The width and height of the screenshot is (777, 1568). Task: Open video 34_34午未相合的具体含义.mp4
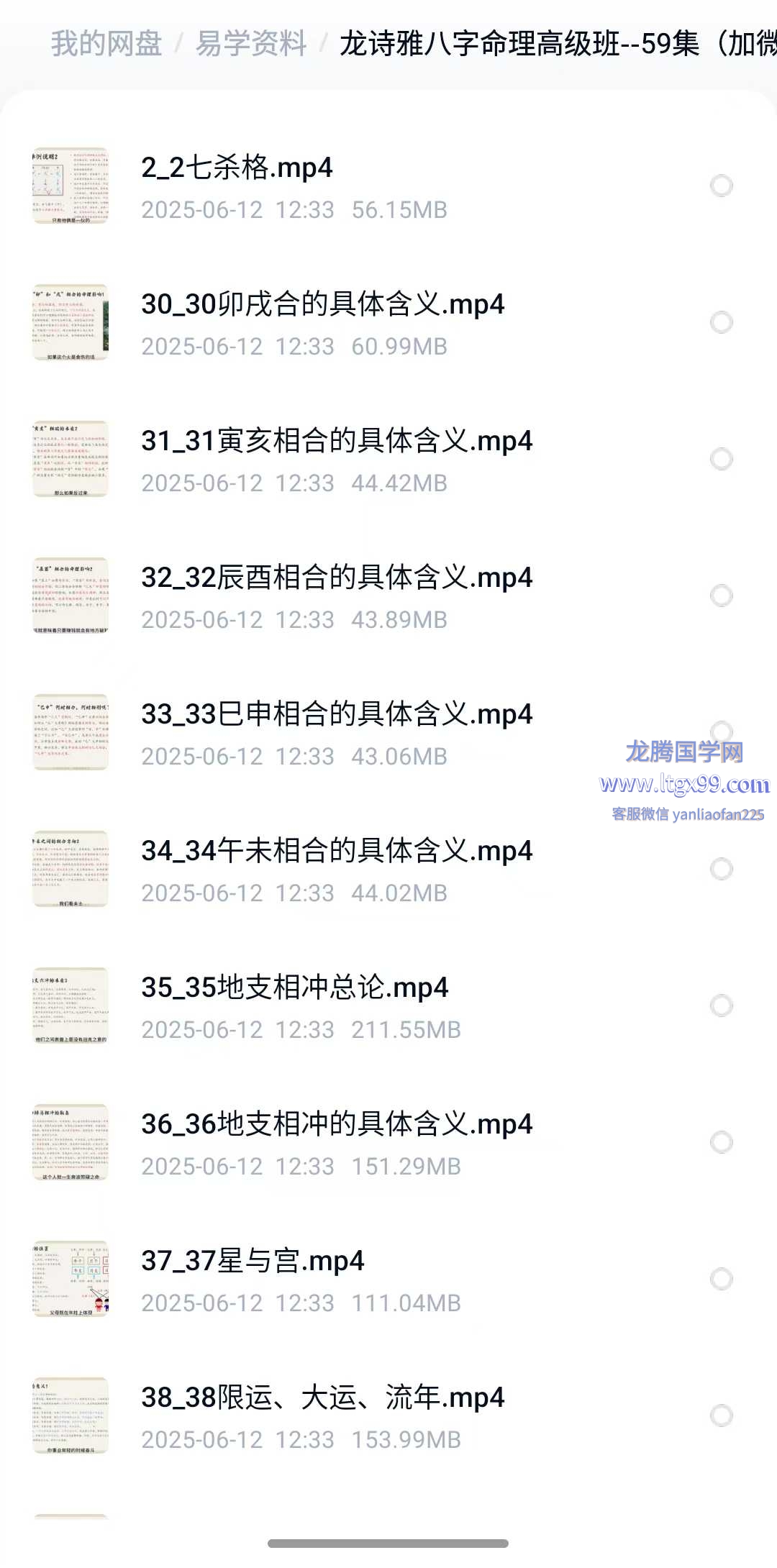[x=337, y=851]
